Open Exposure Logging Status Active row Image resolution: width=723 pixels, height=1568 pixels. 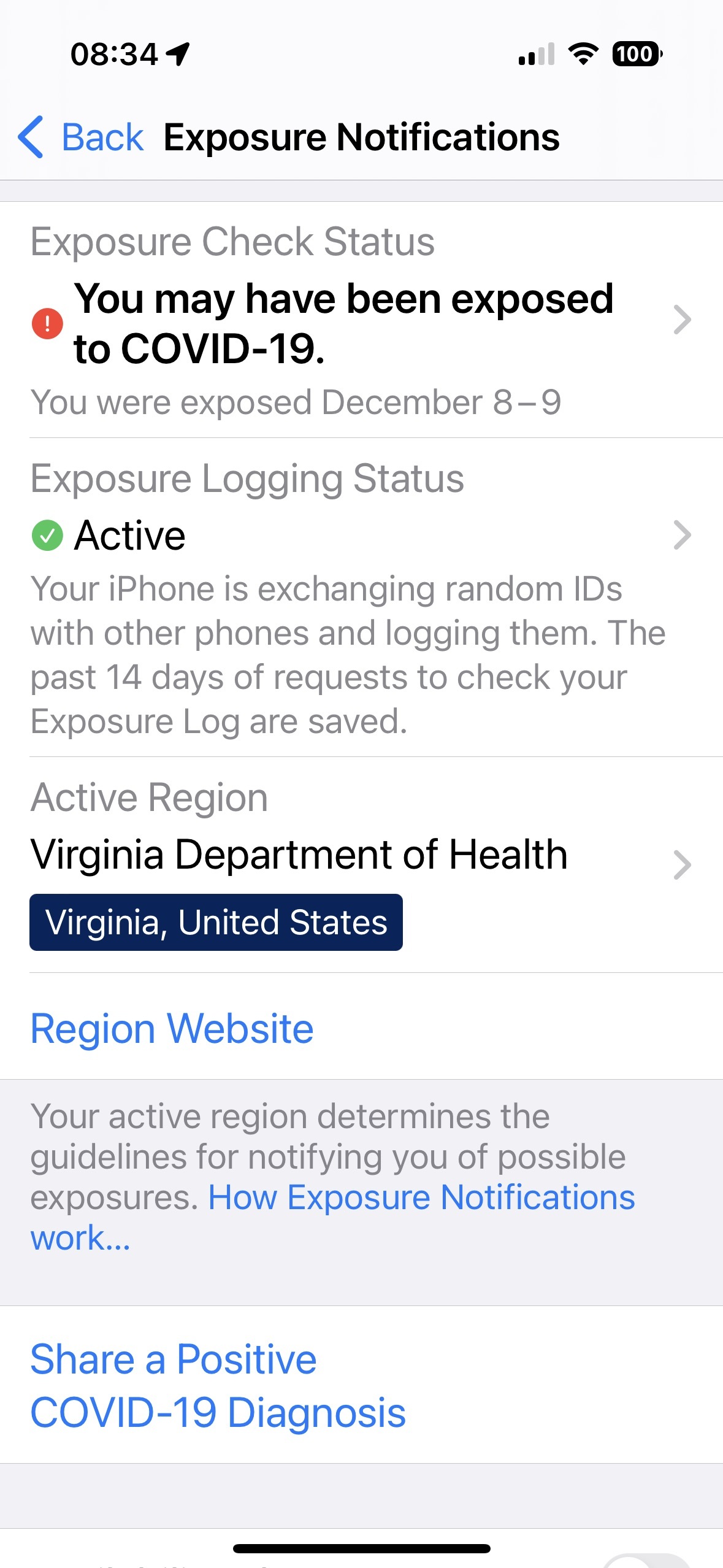361,598
